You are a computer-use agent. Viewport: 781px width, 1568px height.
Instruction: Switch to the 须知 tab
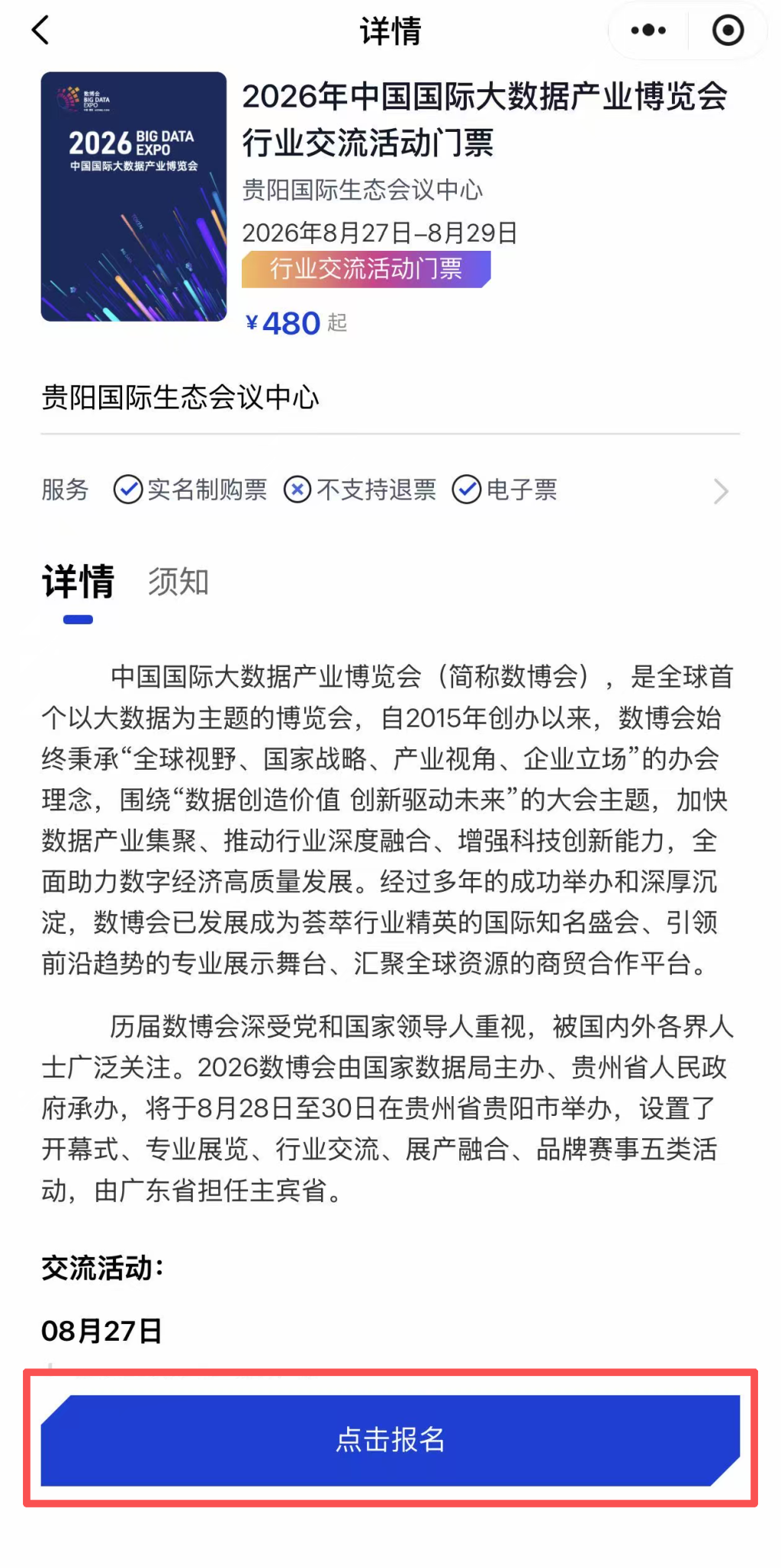point(178,582)
